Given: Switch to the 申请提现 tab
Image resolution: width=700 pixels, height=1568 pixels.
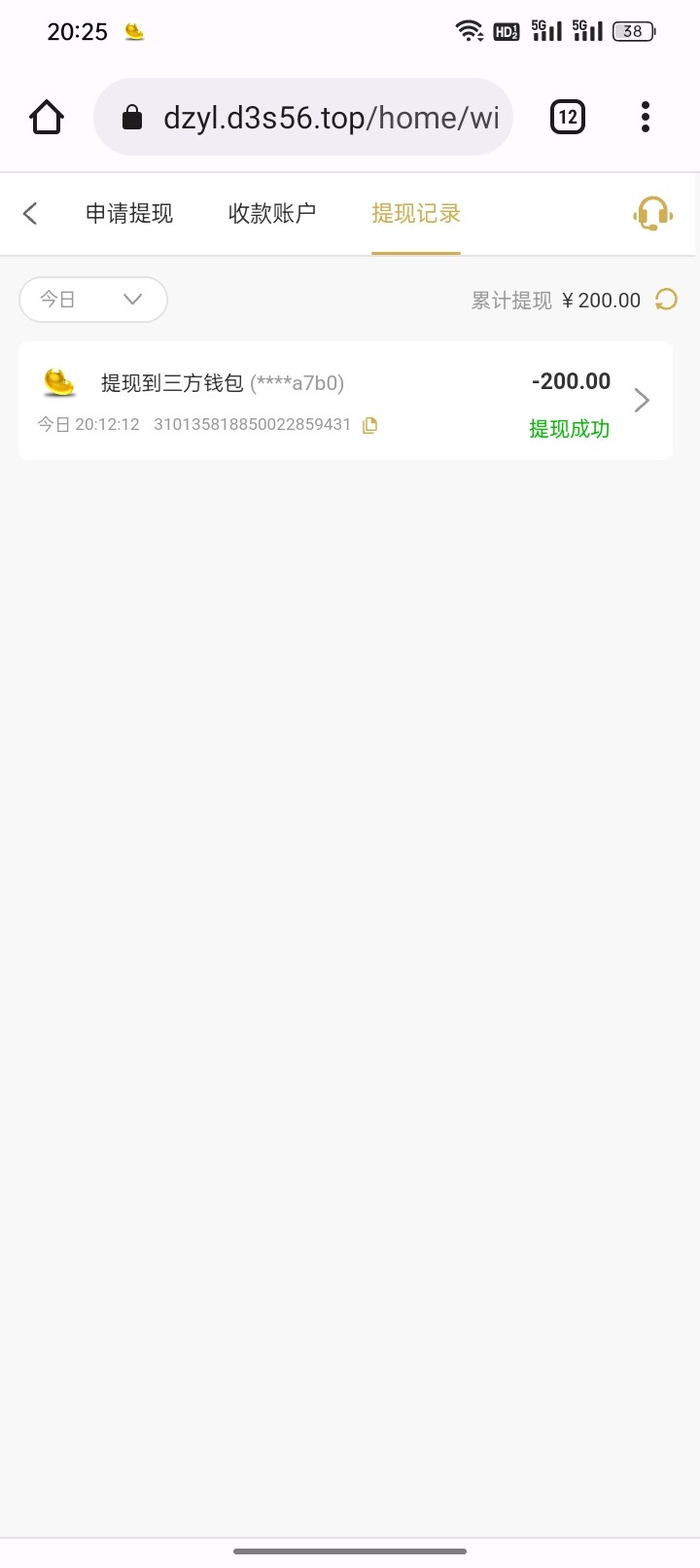Looking at the screenshot, I should click(x=129, y=213).
